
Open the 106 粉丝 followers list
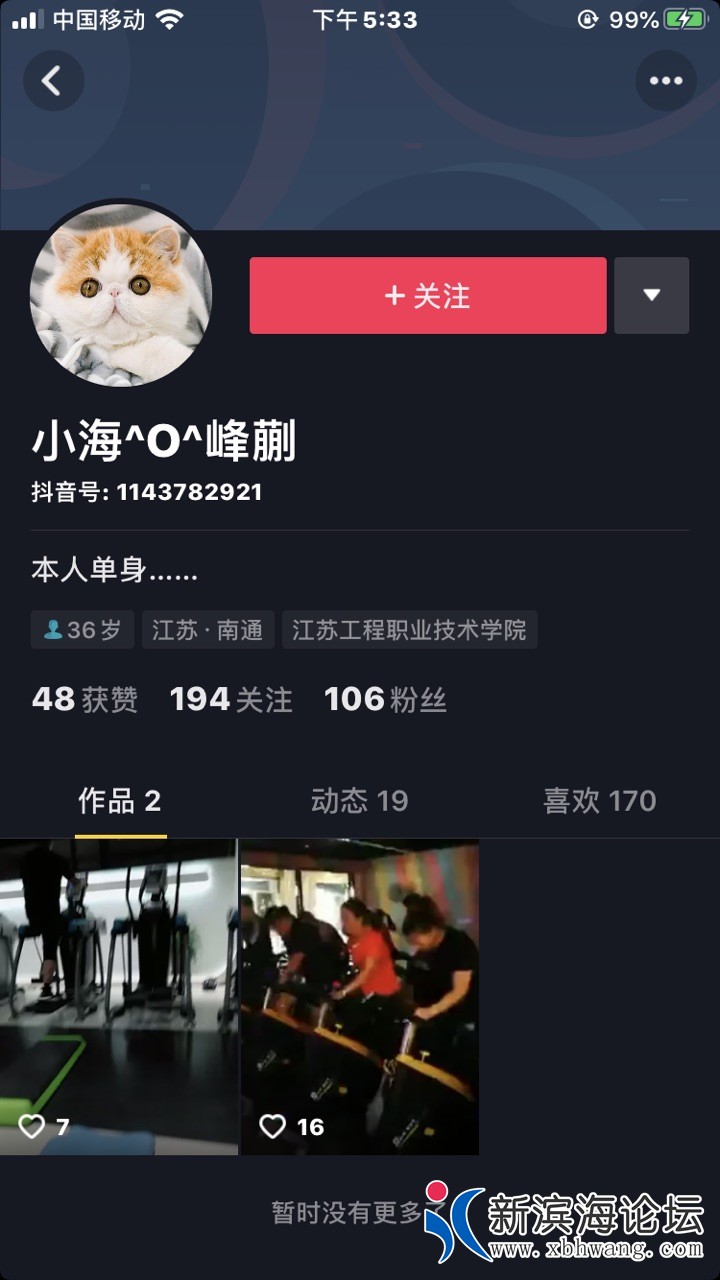pyautogui.click(x=385, y=699)
